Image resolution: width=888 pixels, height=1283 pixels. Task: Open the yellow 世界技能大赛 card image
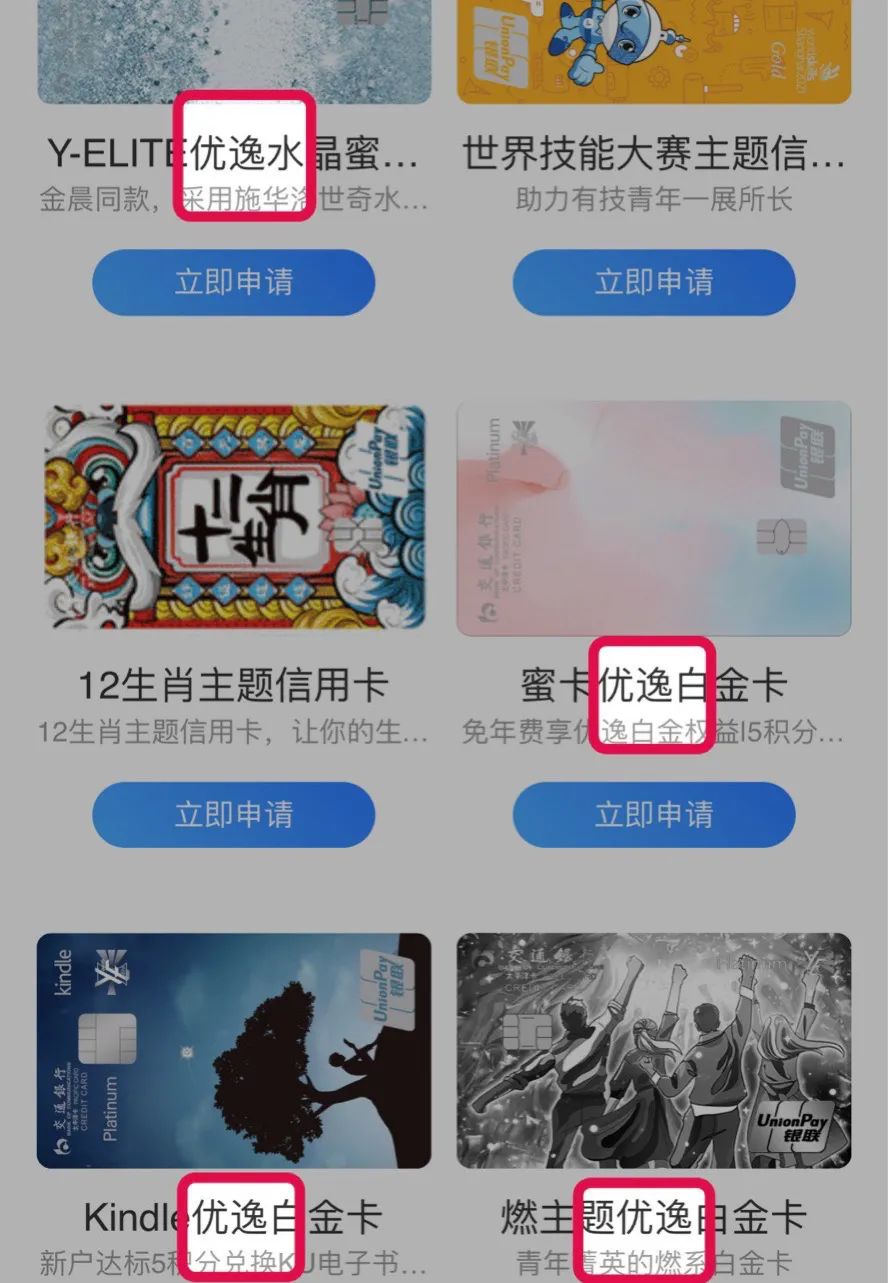point(653,50)
